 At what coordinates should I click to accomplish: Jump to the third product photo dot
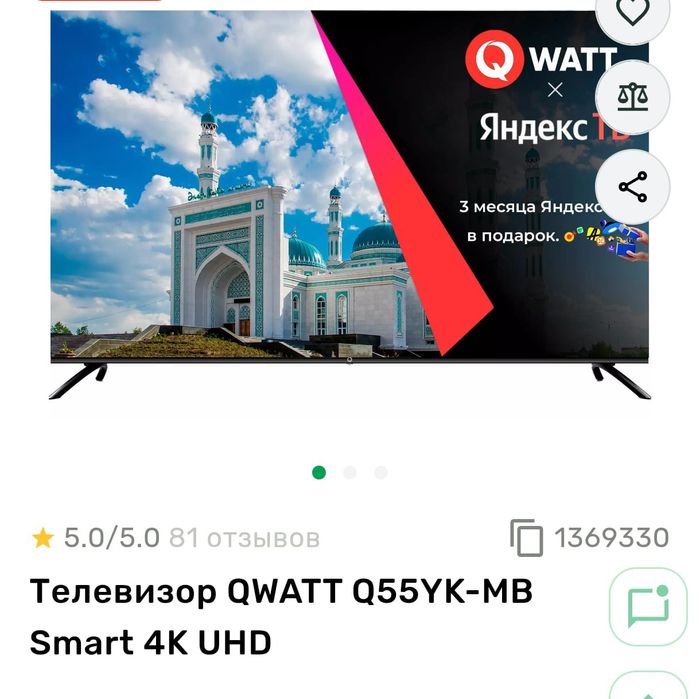(x=381, y=473)
